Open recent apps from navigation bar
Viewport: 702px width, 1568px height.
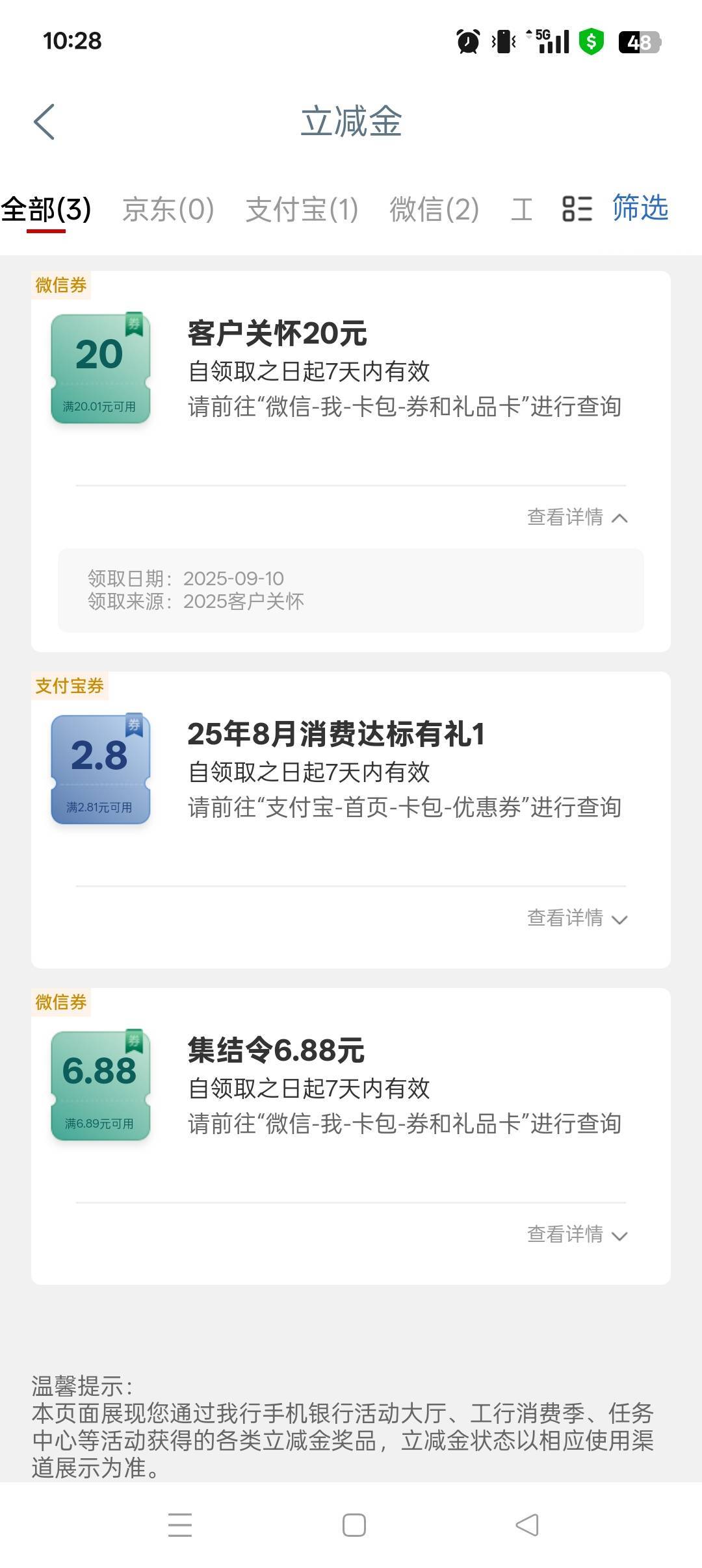(x=180, y=1525)
